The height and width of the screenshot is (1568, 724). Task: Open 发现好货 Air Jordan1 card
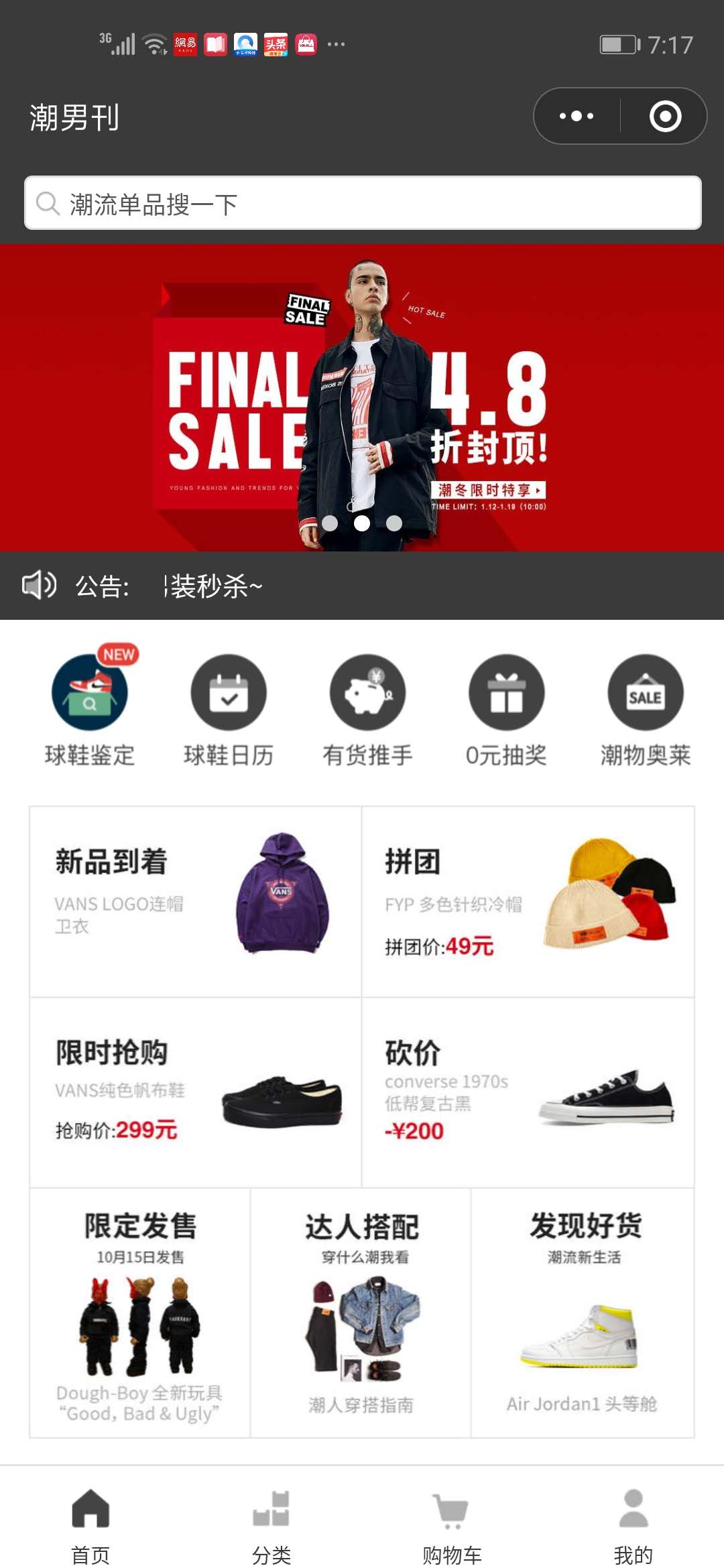tap(583, 1313)
